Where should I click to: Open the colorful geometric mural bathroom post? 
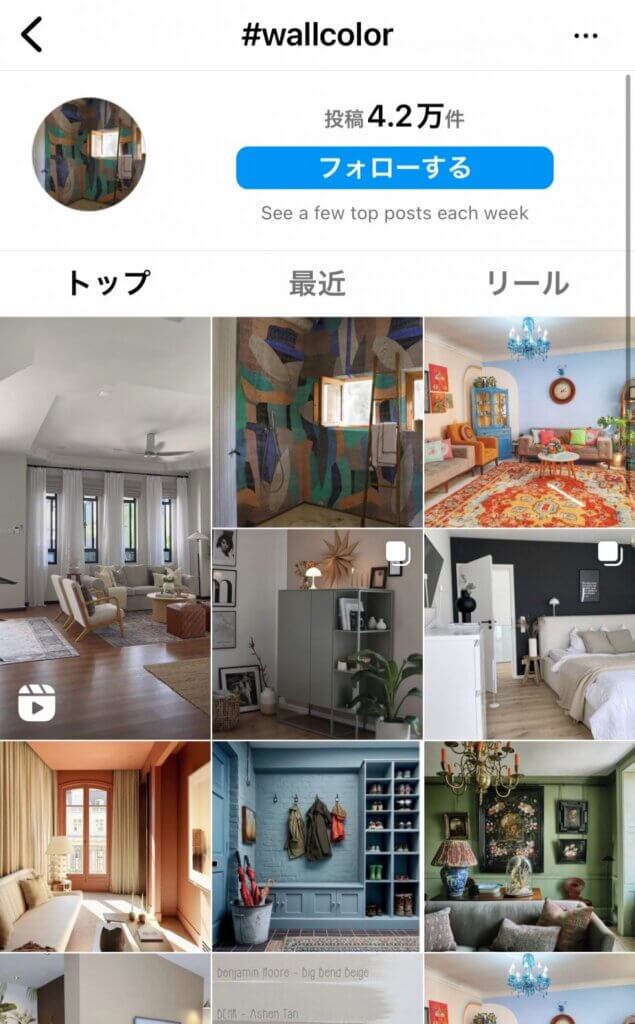(318, 422)
